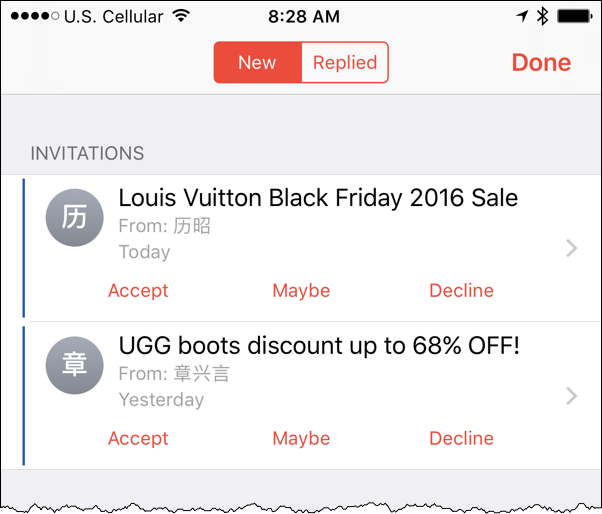Reply Maybe to the UGG boots invitation
The image size is (602, 514).
(301, 438)
